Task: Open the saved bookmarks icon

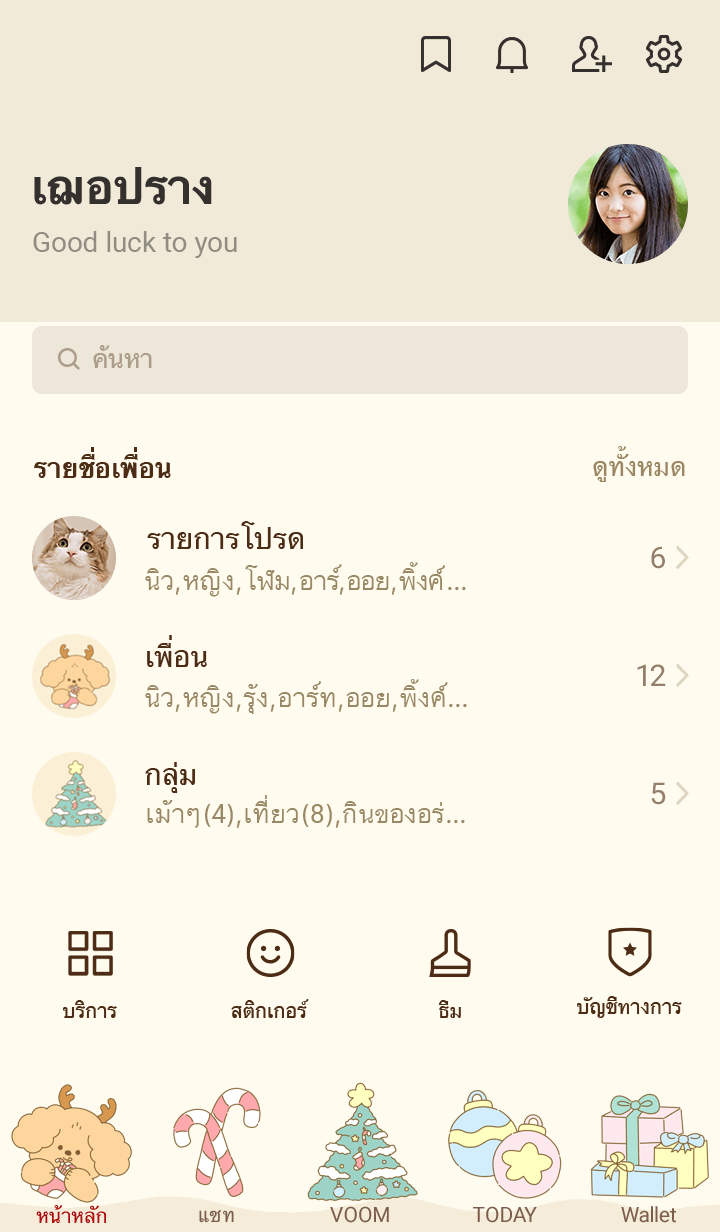Action: point(435,55)
